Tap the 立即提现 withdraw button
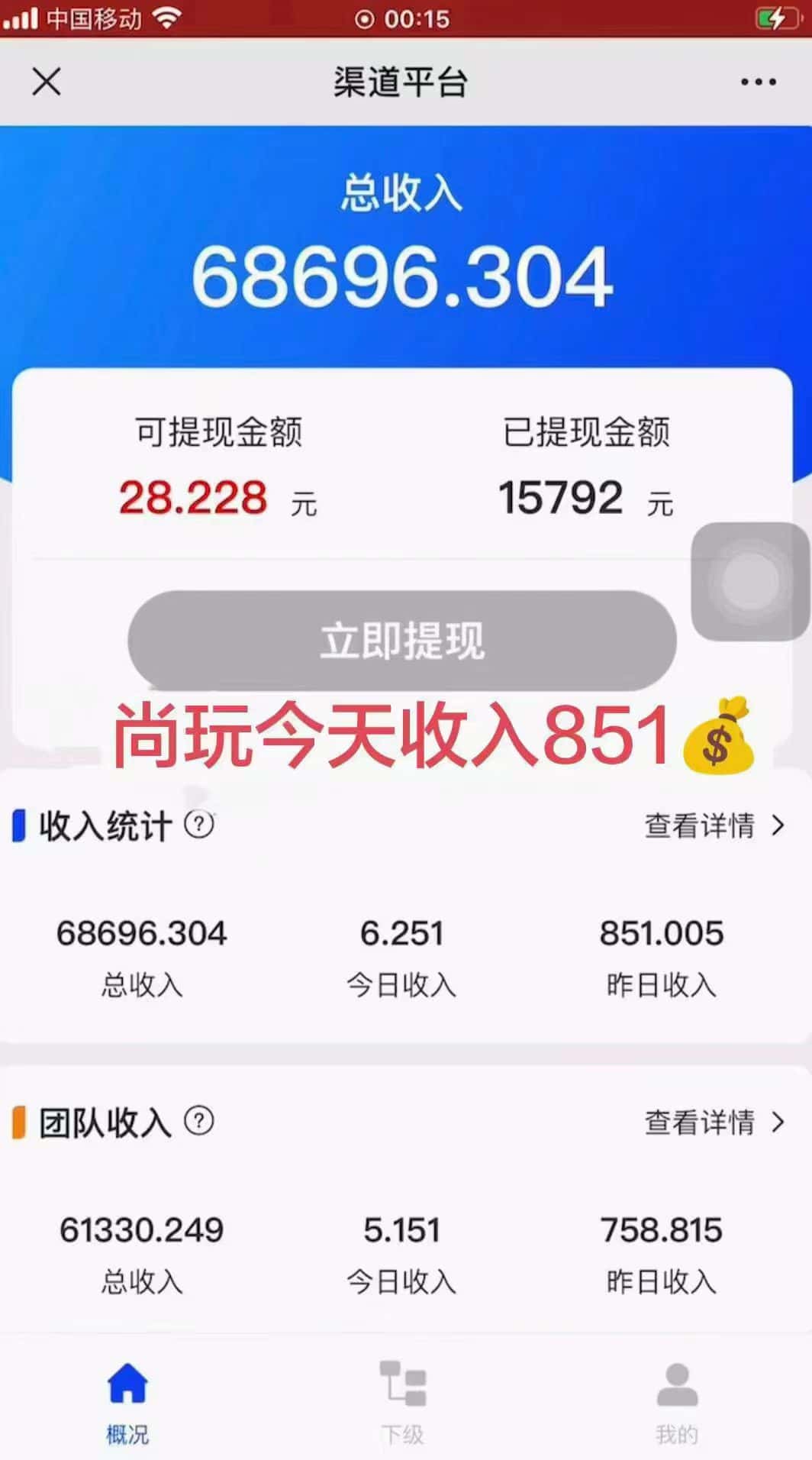Screen dimensions: 812x1460 (402, 640)
